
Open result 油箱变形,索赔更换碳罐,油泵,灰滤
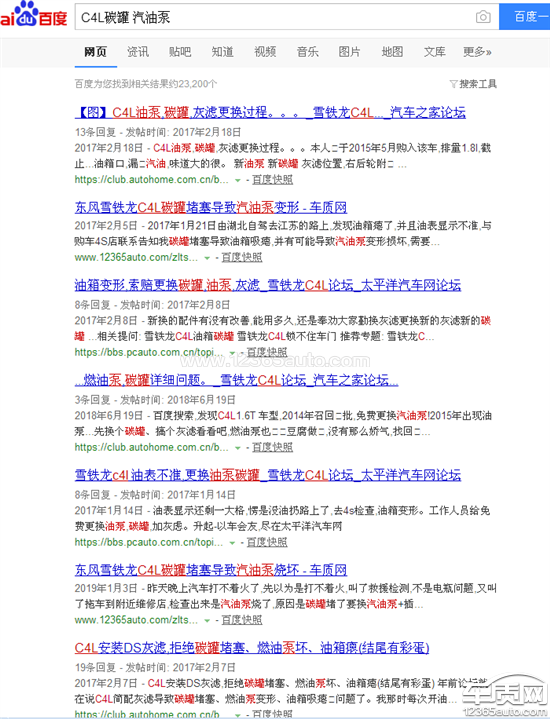pyautogui.click(x=267, y=285)
